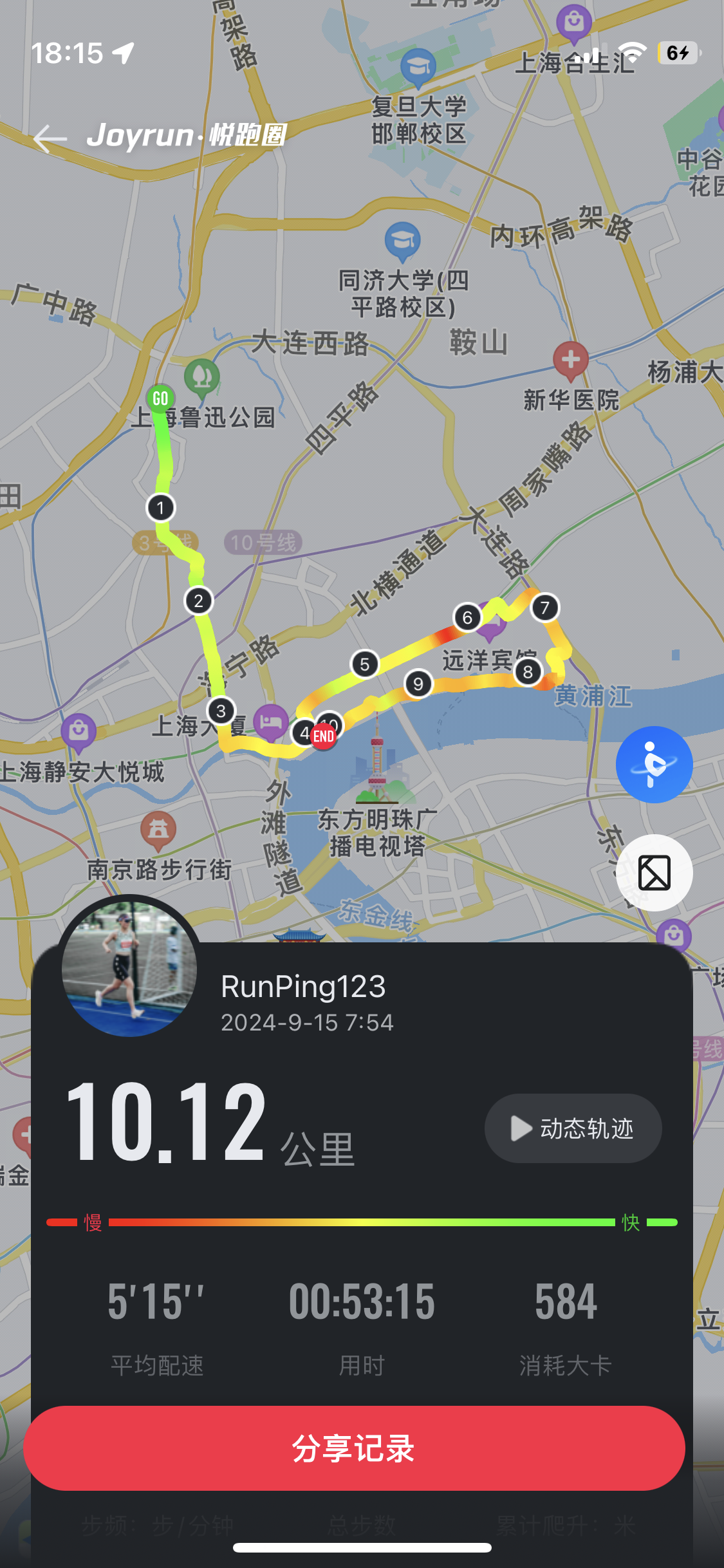
Task: Tap the map screenshot crop icon
Action: coord(654,873)
